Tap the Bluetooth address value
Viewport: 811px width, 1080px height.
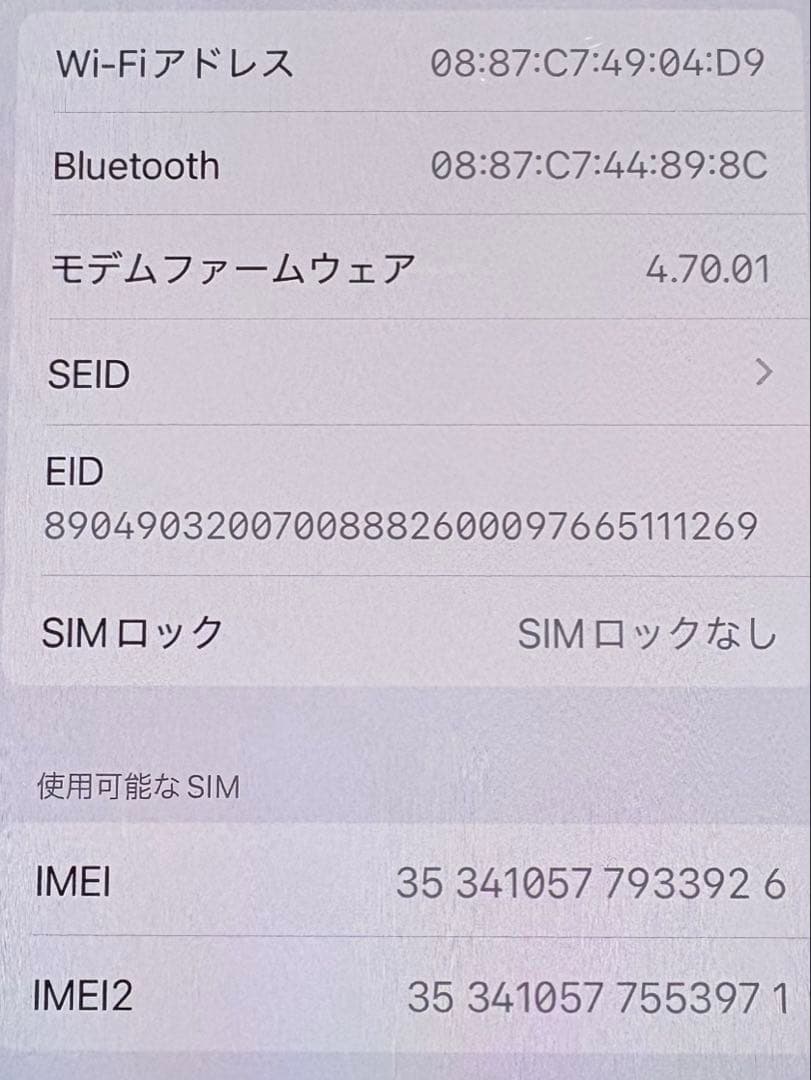coord(603,165)
